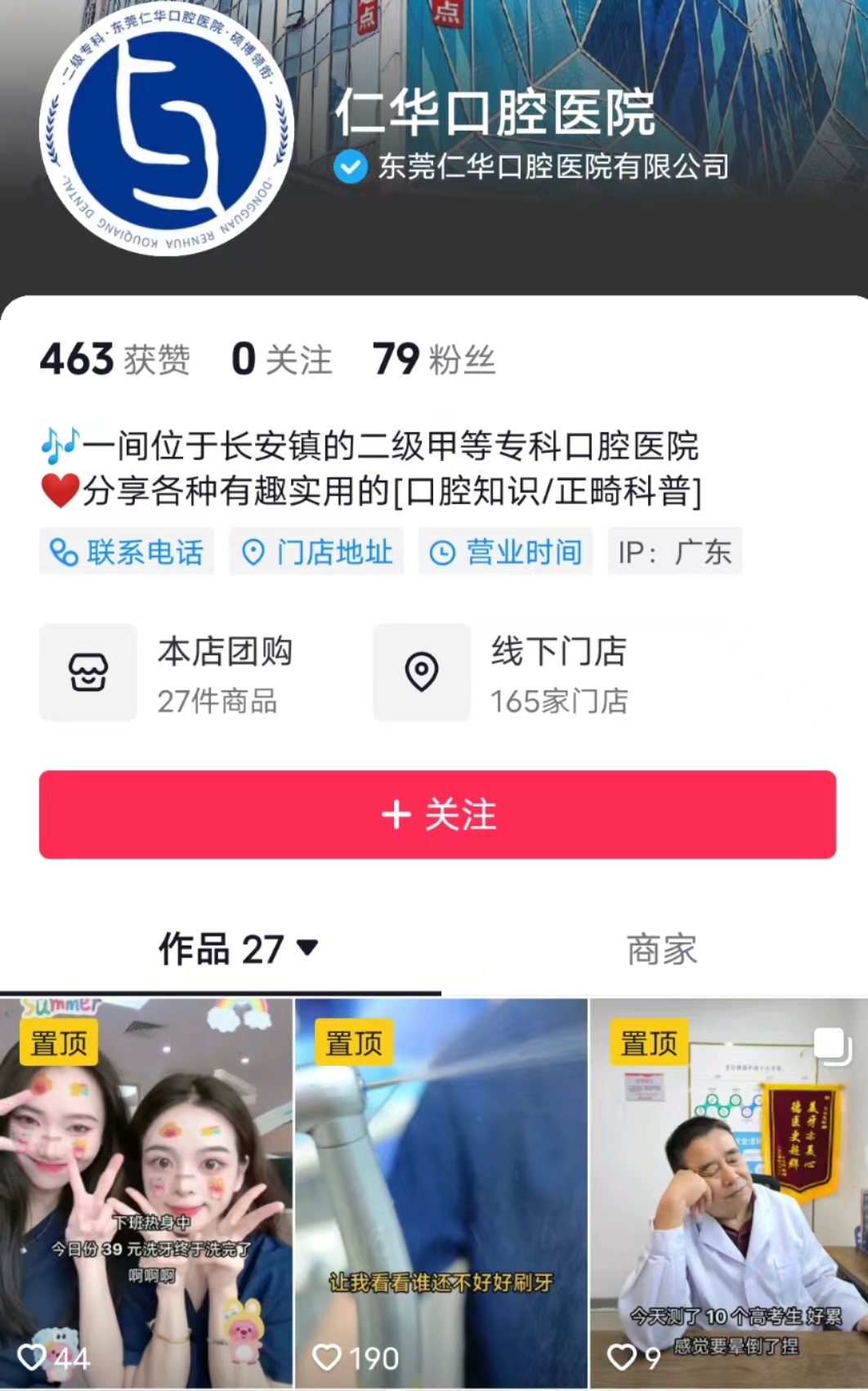Screen dimensions: 868x1391
Task: Open the hospital's profile avatar
Action: 167,131
